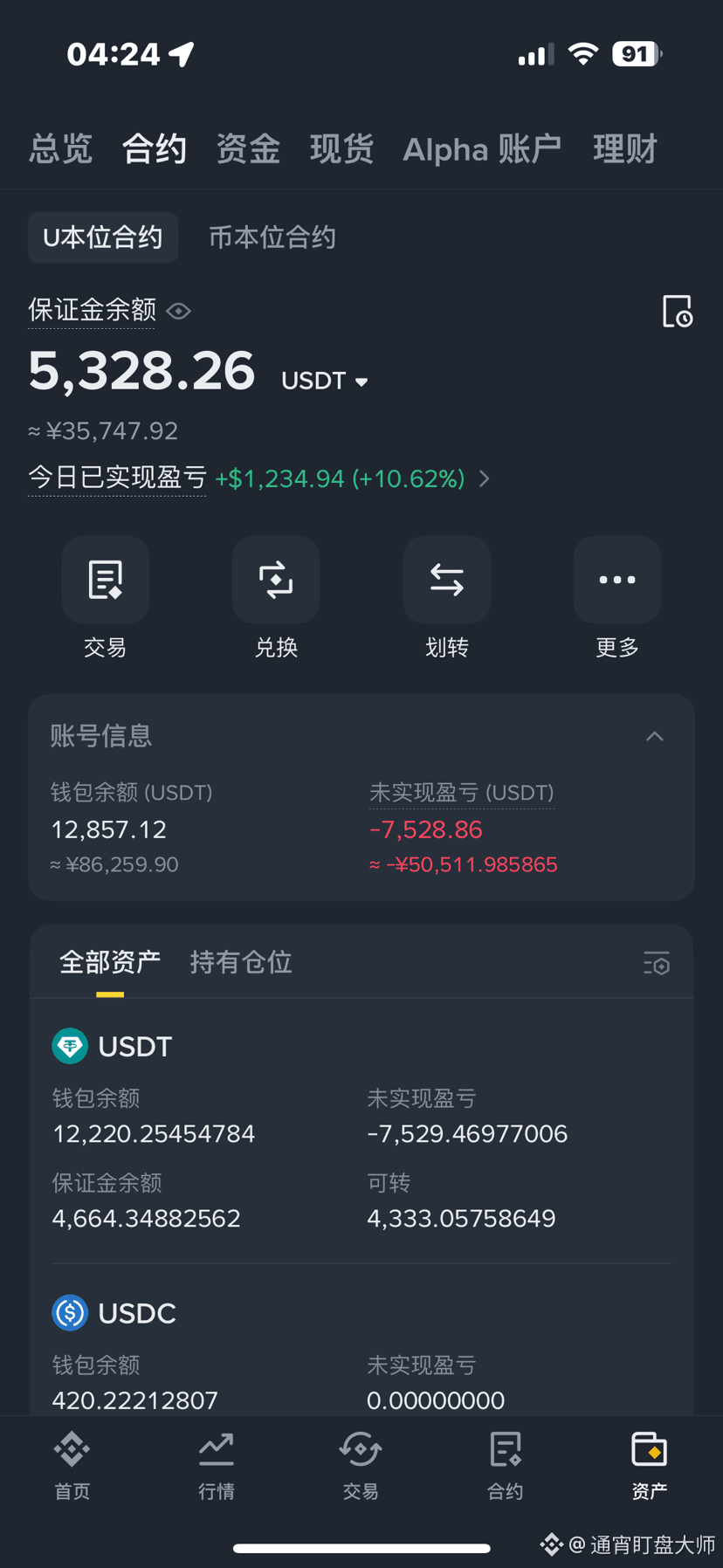Screen dimensions: 723x1568
Task: Open the history record icon
Action: coord(677,312)
